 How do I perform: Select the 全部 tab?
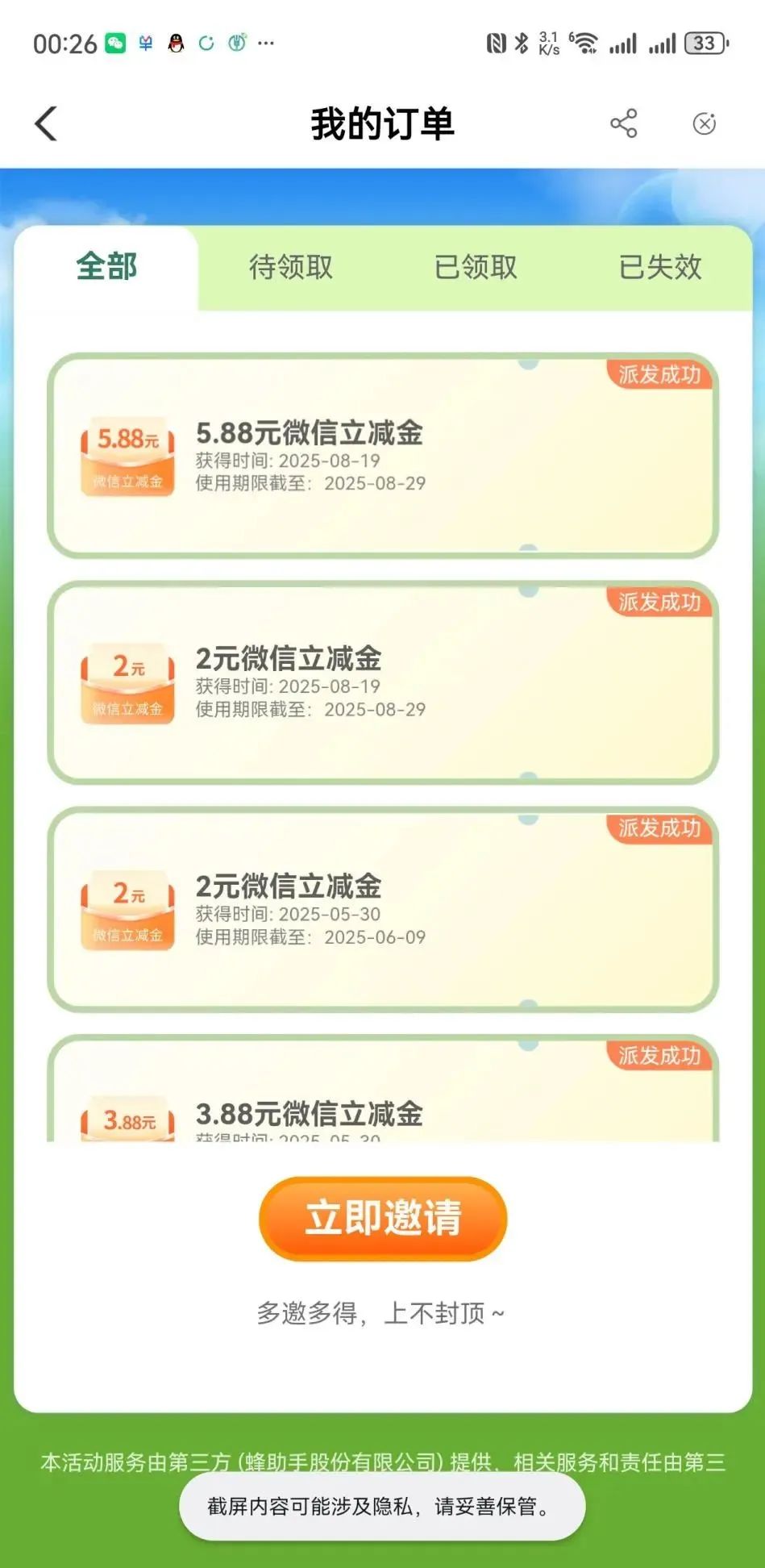tap(106, 267)
